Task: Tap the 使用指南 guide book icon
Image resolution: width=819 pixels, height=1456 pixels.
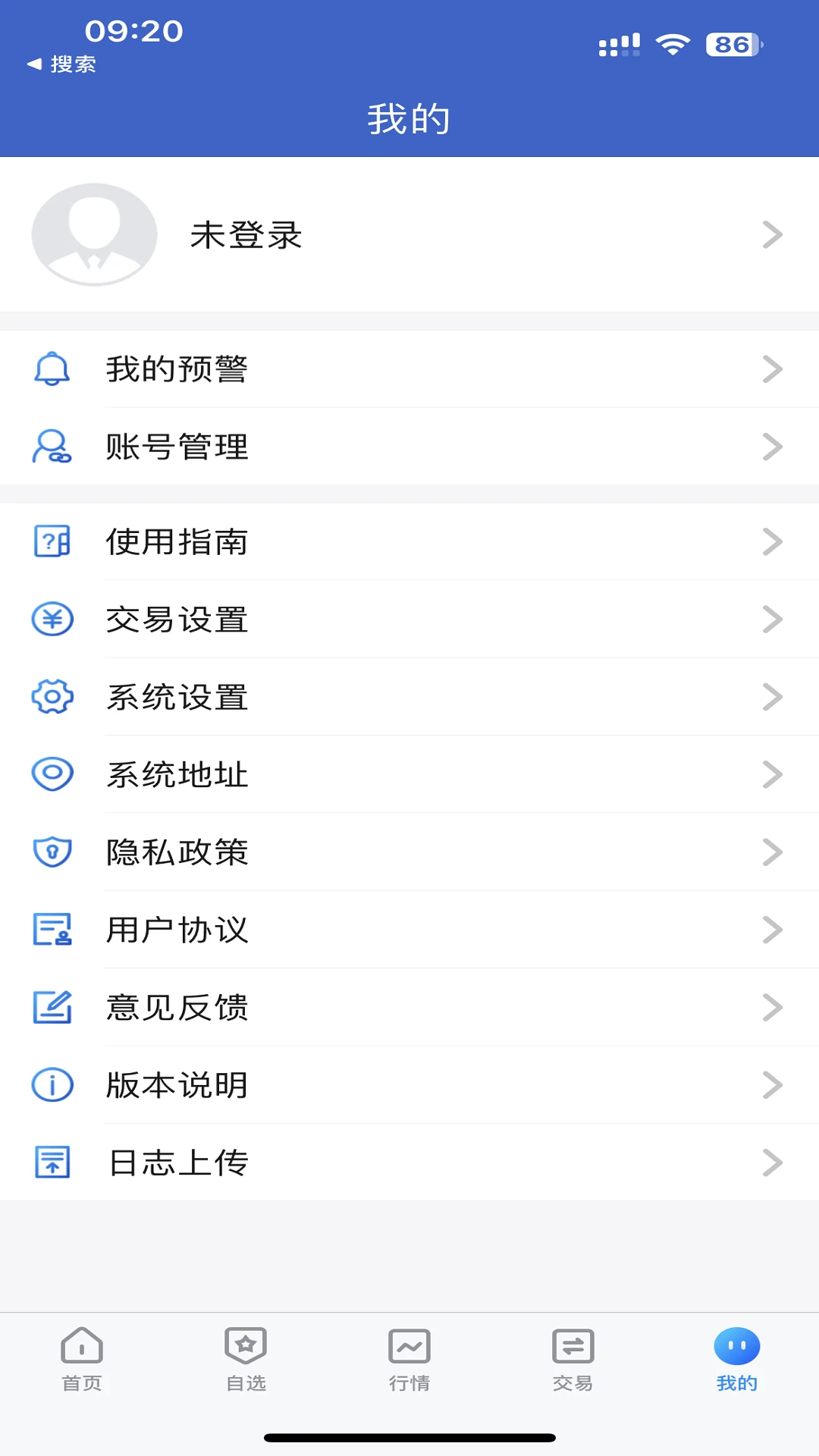Action: click(50, 542)
